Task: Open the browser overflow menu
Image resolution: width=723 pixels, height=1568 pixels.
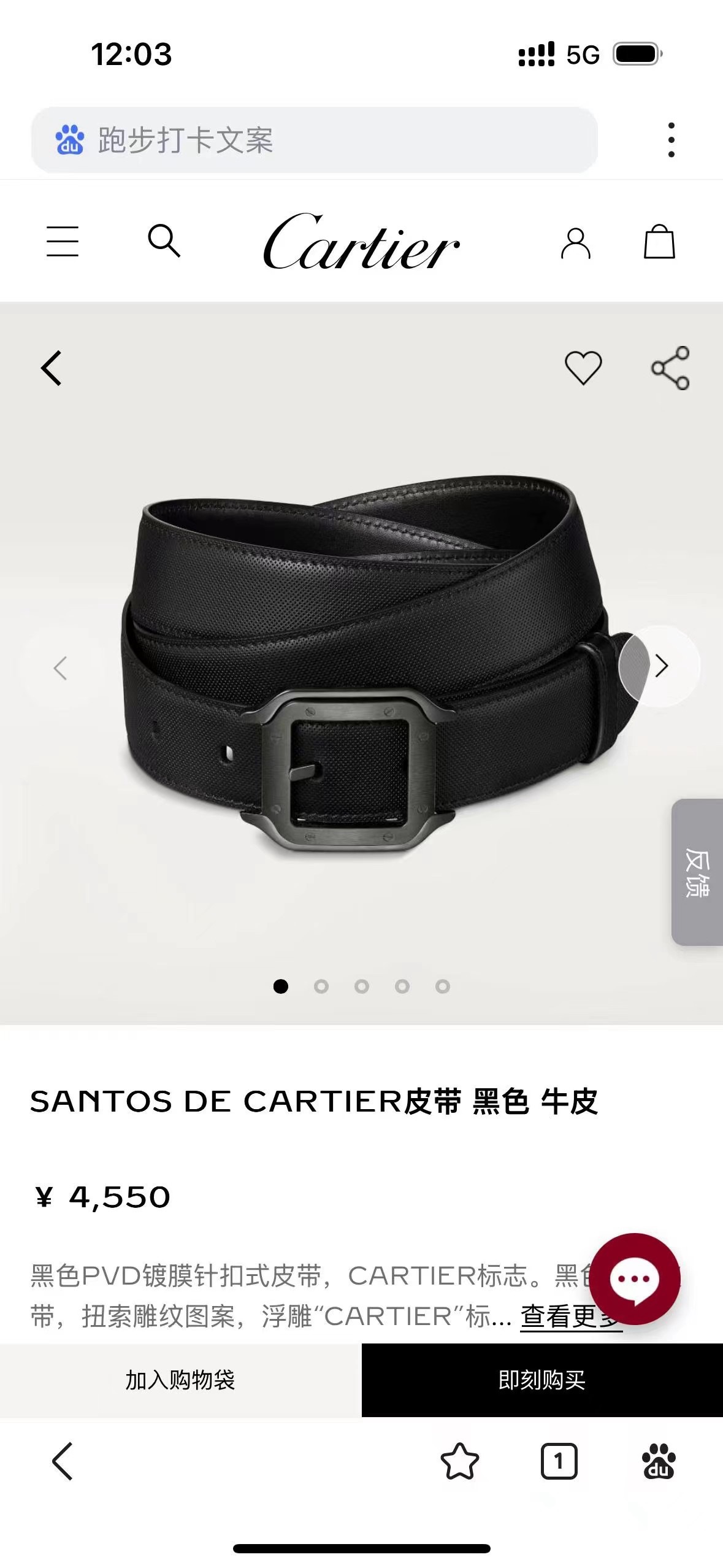Action: pyautogui.click(x=671, y=140)
